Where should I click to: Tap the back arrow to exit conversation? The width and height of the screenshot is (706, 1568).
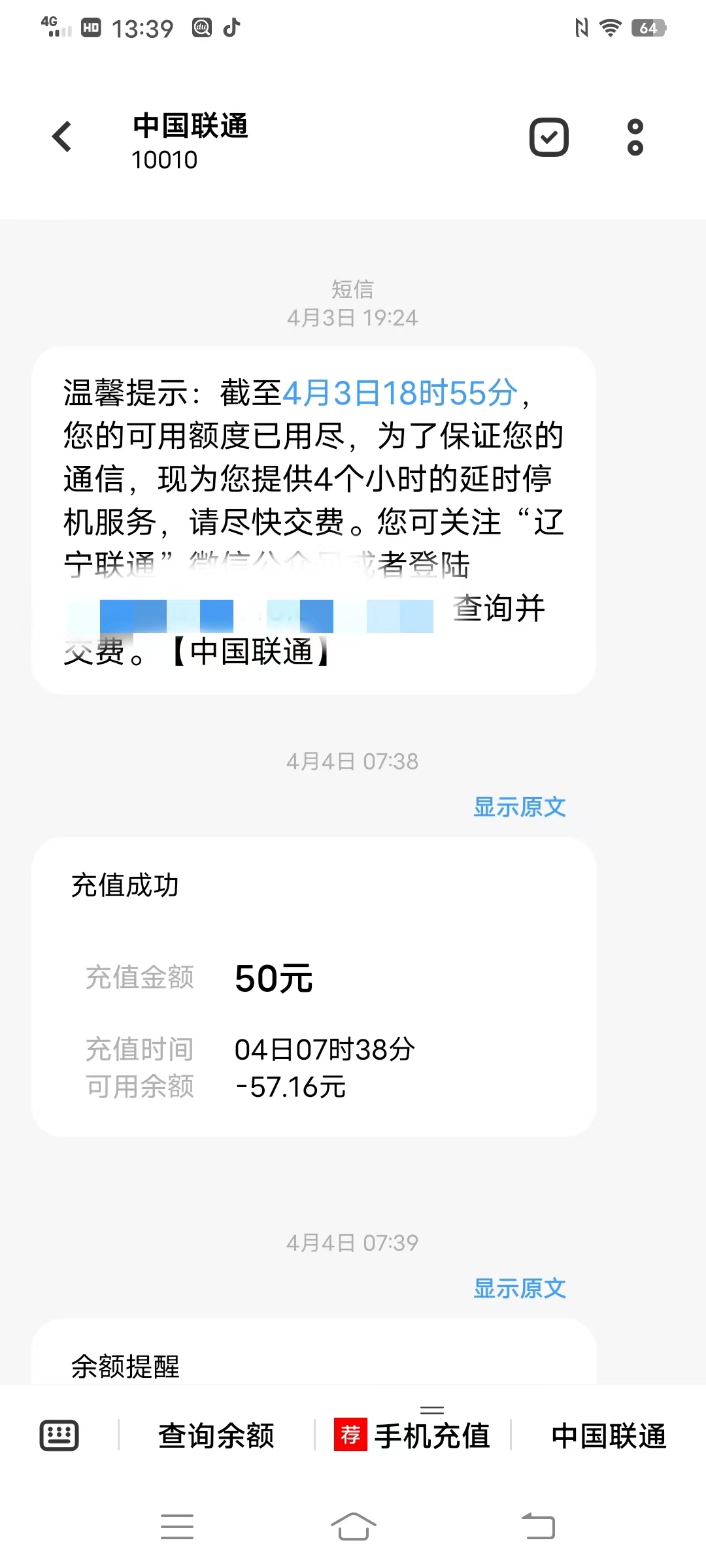(x=62, y=136)
